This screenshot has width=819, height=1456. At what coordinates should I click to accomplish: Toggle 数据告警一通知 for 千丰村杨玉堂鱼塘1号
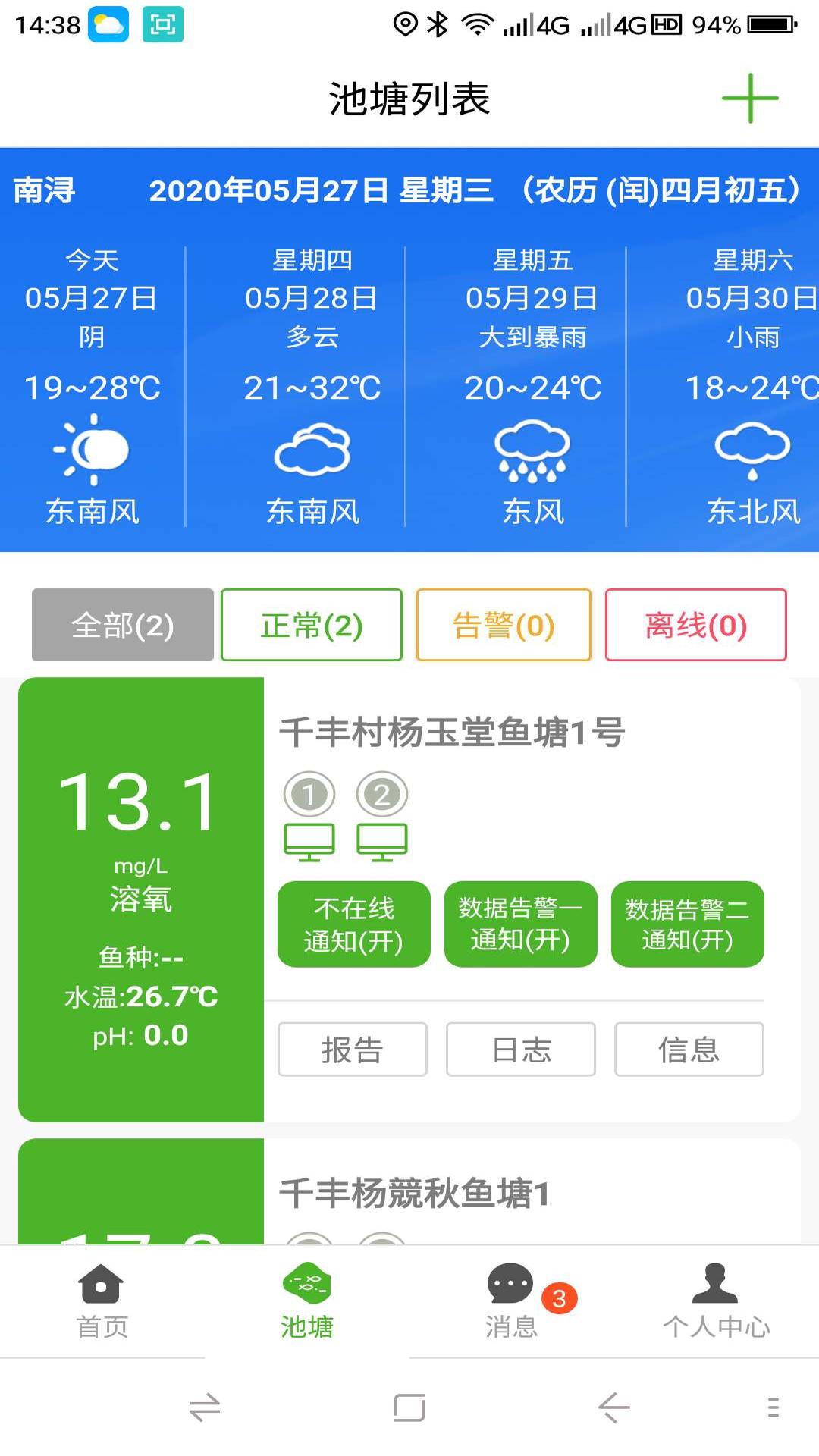pyautogui.click(x=520, y=924)
